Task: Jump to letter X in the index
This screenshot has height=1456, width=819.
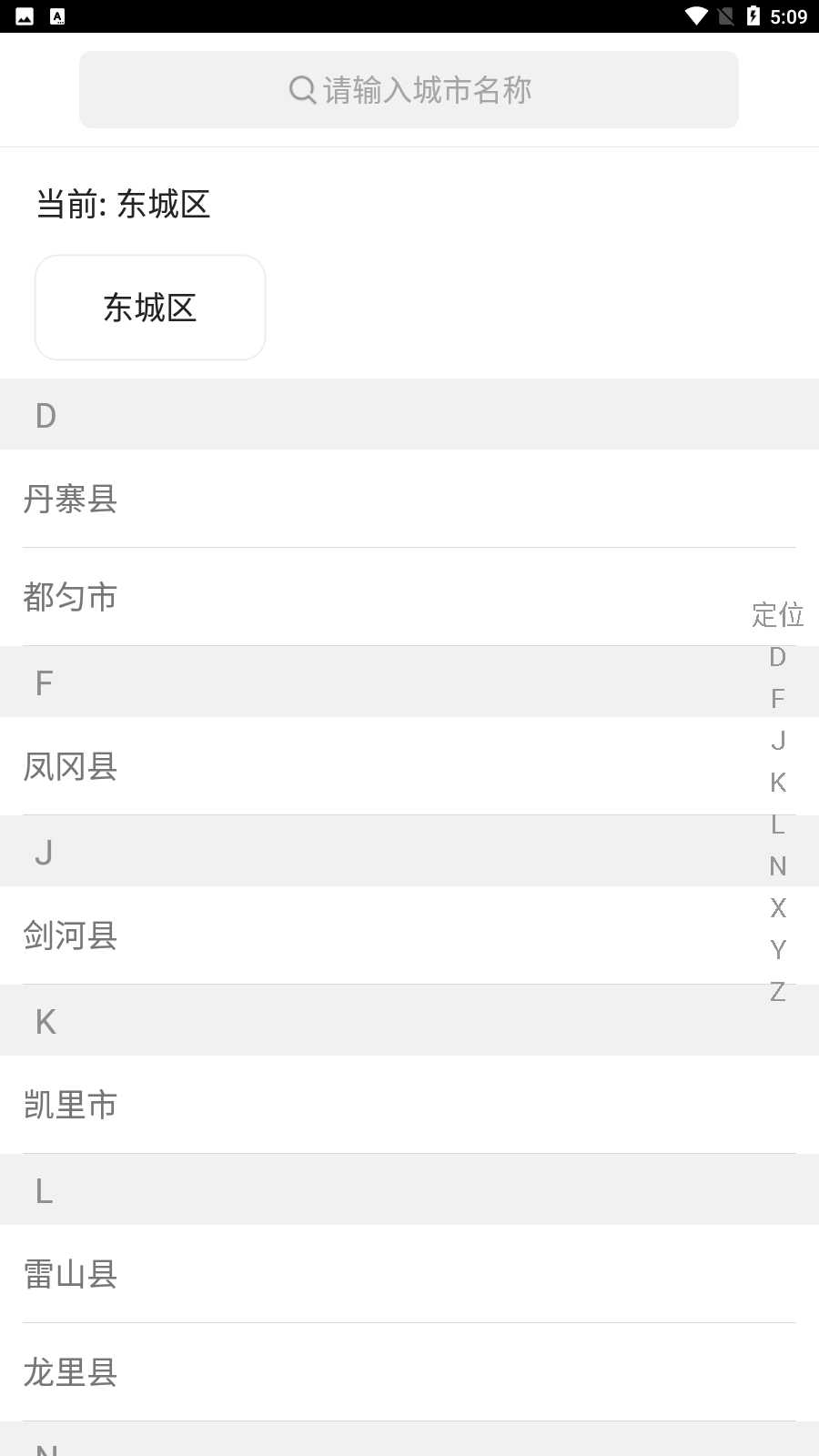Action: 776,907
